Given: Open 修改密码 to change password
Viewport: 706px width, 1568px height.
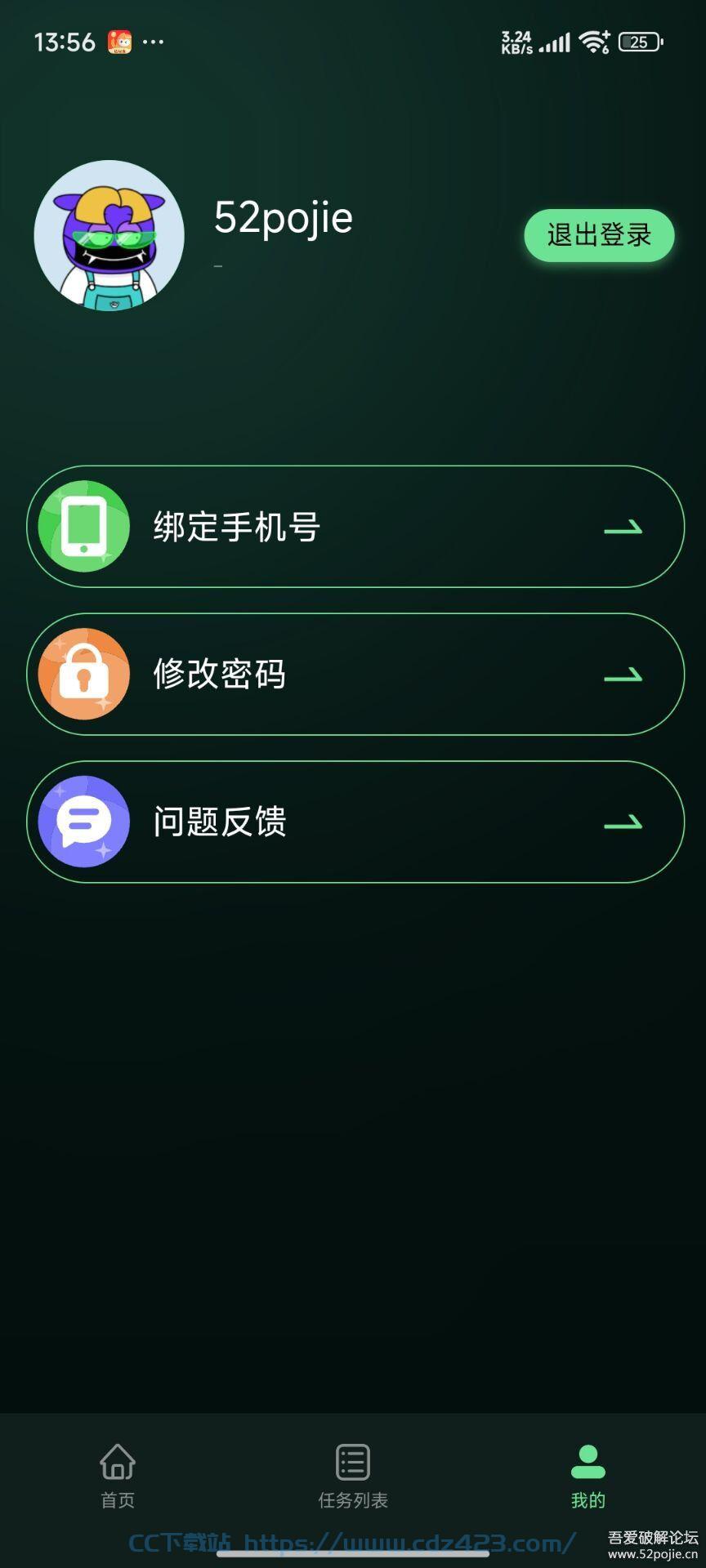Looking at the screenshot, I should (x=355, y=675).
